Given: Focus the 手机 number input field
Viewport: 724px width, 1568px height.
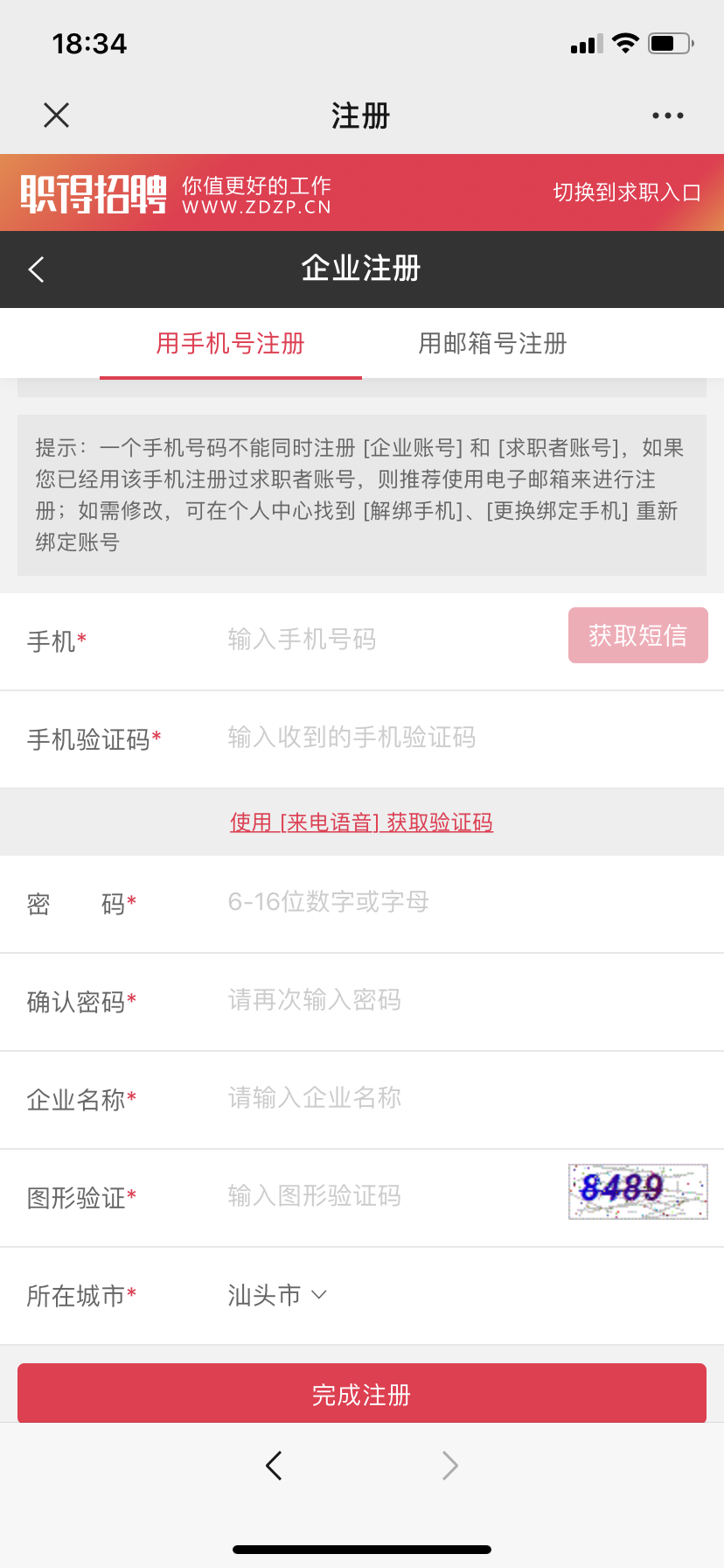Looking at the screenshot, I should (x=385, y=640).
